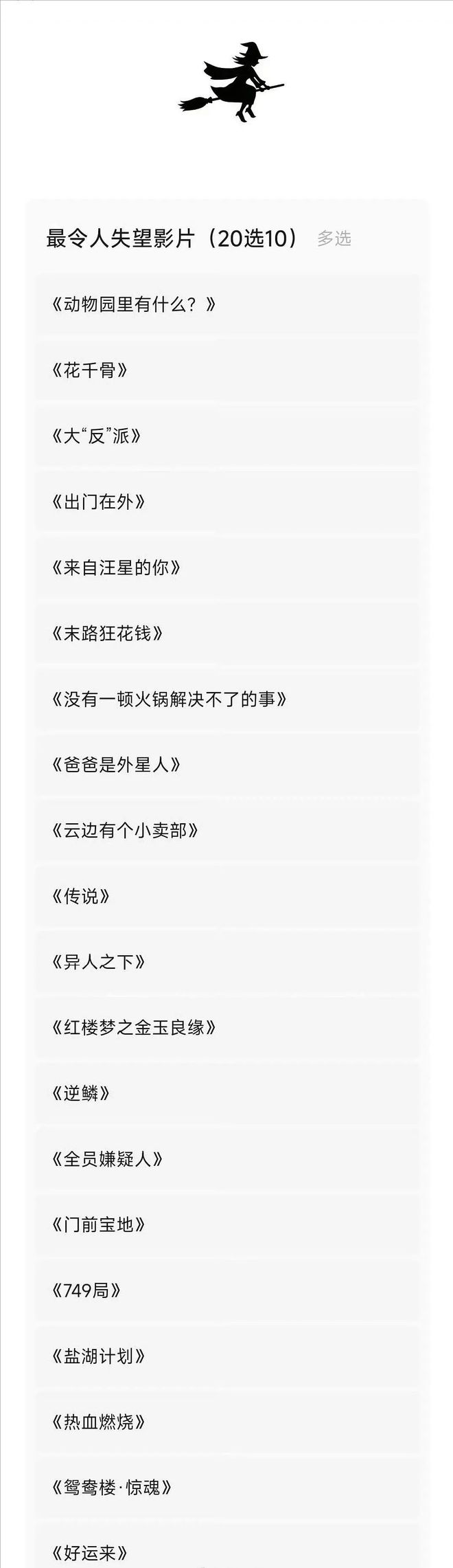Pick 《热血燃烧》
Viewport: 453px width, 1568px height.
click(226, 1422)
